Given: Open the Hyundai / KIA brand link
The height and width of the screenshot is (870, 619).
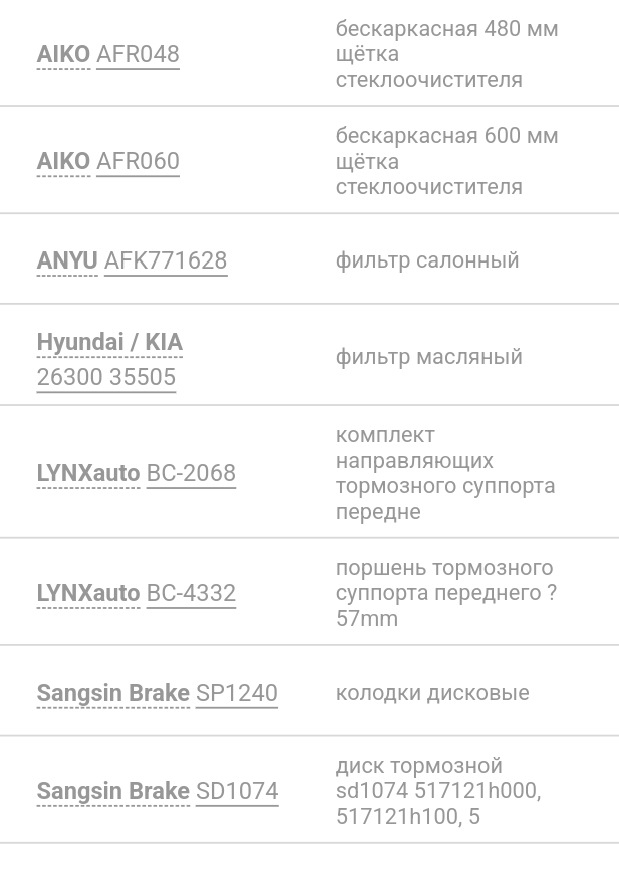Looking at the screenshot, I should [110, 343].
